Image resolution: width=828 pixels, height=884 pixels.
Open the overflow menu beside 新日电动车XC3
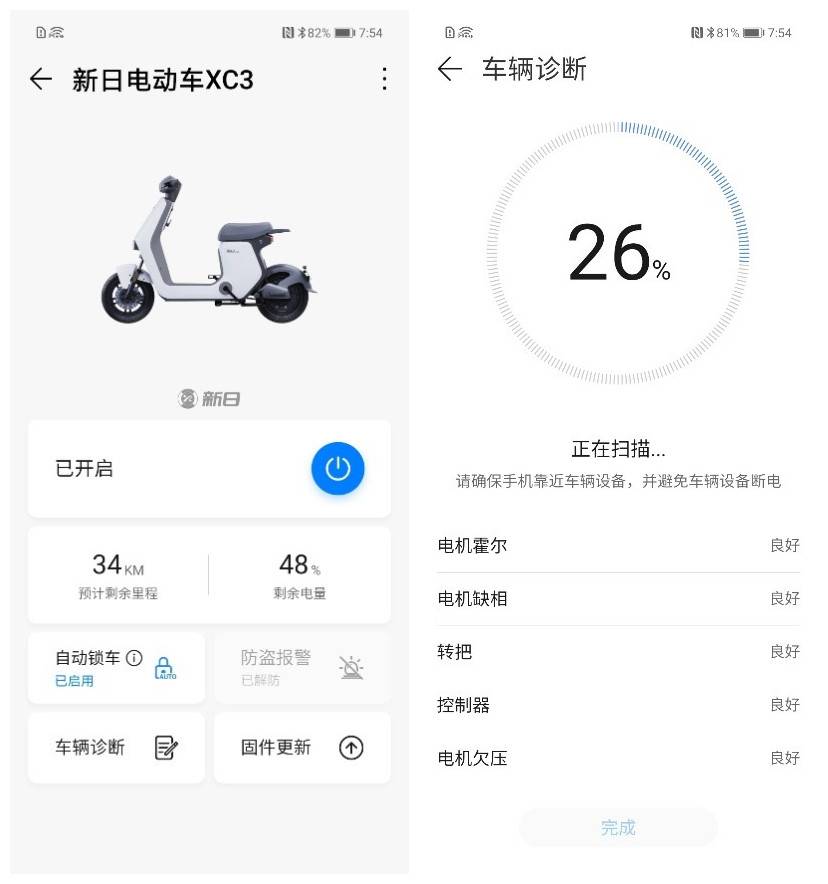coord(384,80)
